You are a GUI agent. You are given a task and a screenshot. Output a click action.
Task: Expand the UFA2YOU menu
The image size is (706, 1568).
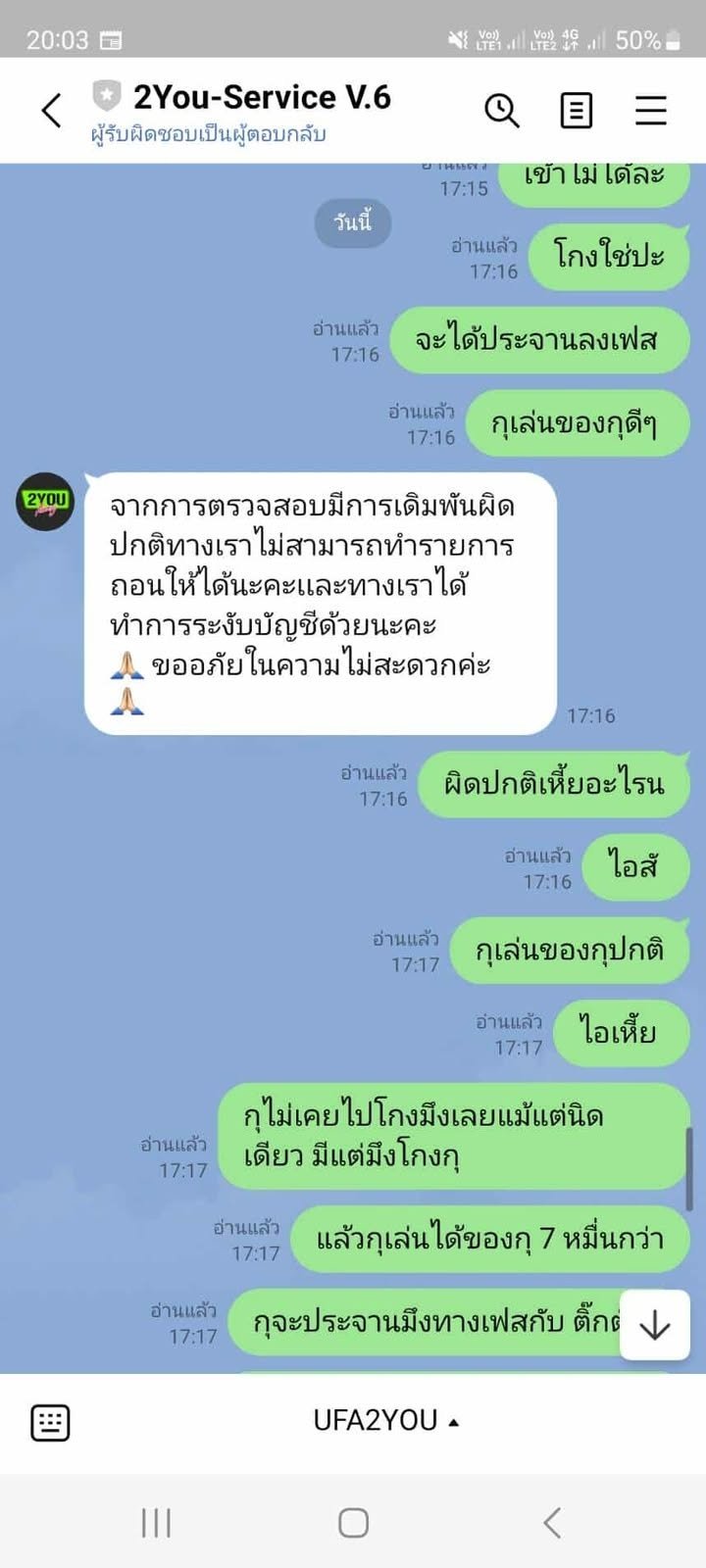pyautogui.click(x=385, y=1420)
